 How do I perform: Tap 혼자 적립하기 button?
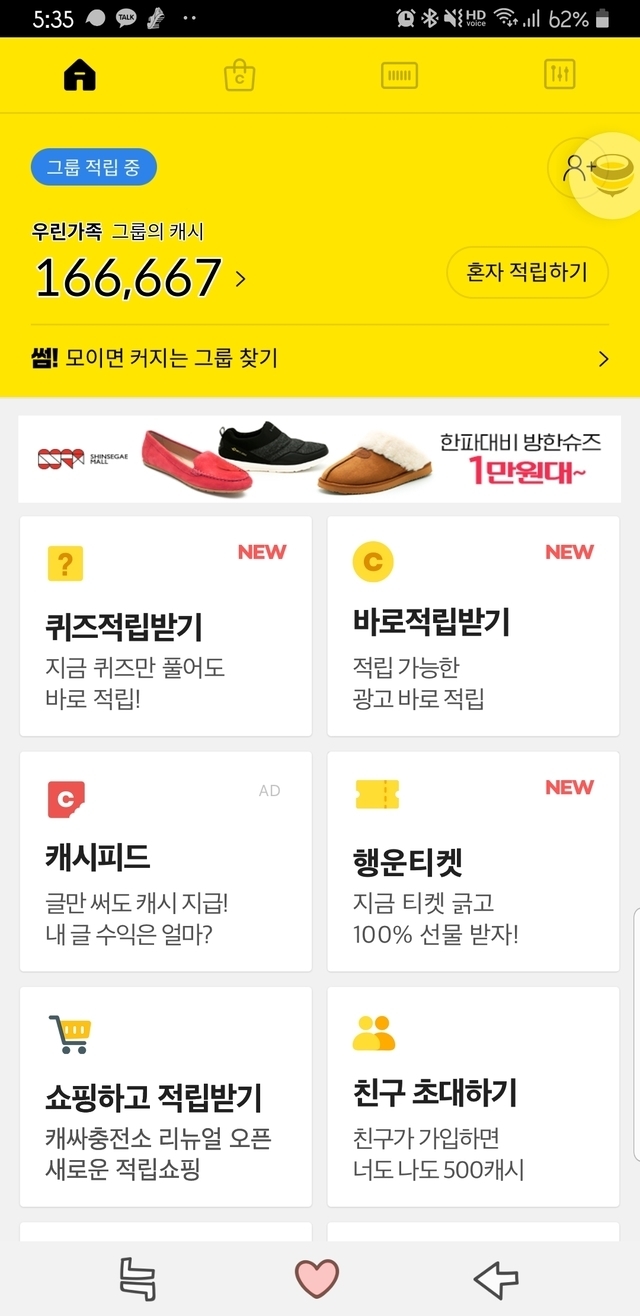point(527,272)
